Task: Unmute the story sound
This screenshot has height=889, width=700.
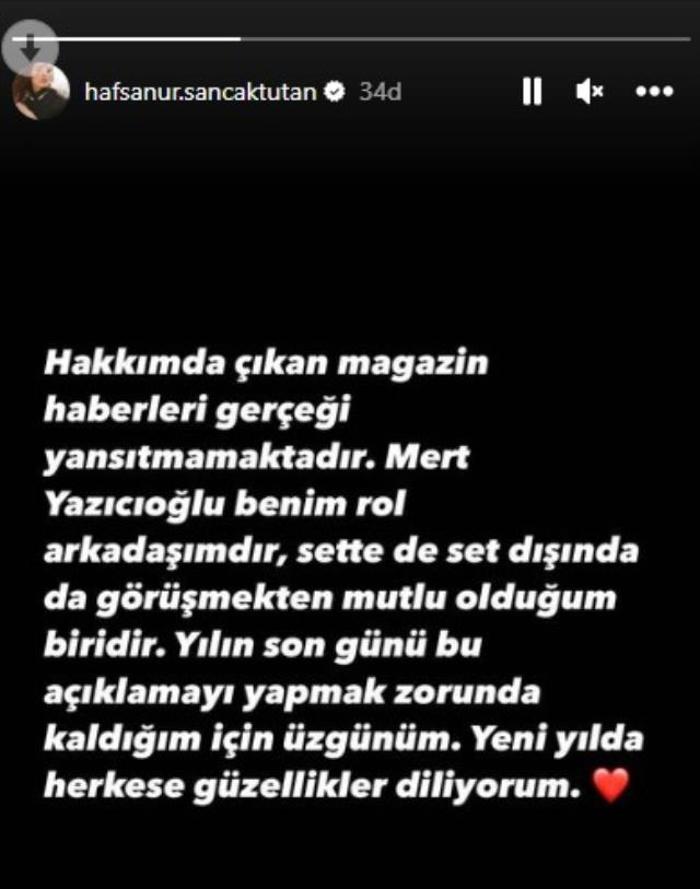Action: click(x=590, y=92)
